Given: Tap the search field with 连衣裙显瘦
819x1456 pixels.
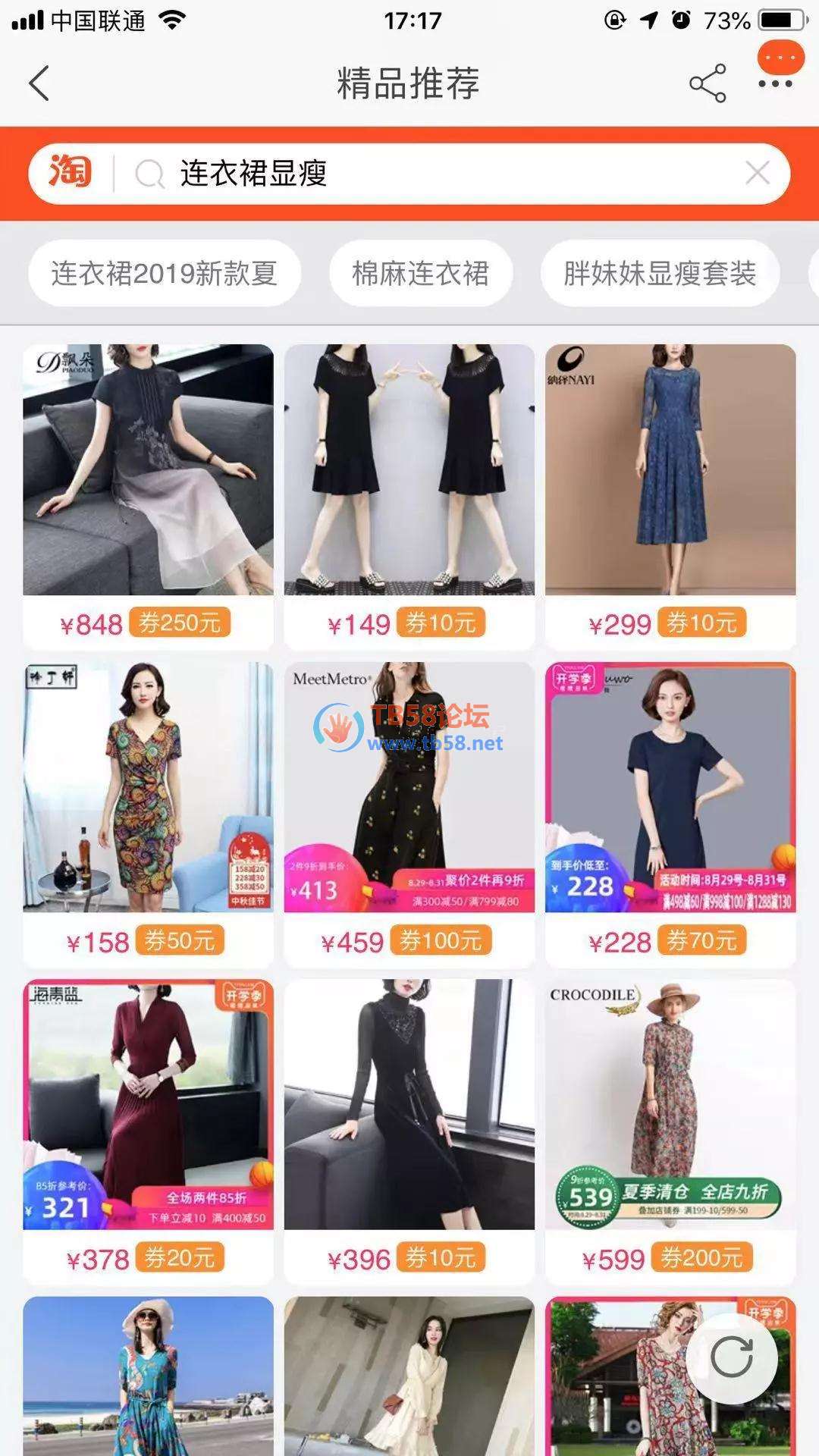Looking at the screenshot, I should coord(425,174).
